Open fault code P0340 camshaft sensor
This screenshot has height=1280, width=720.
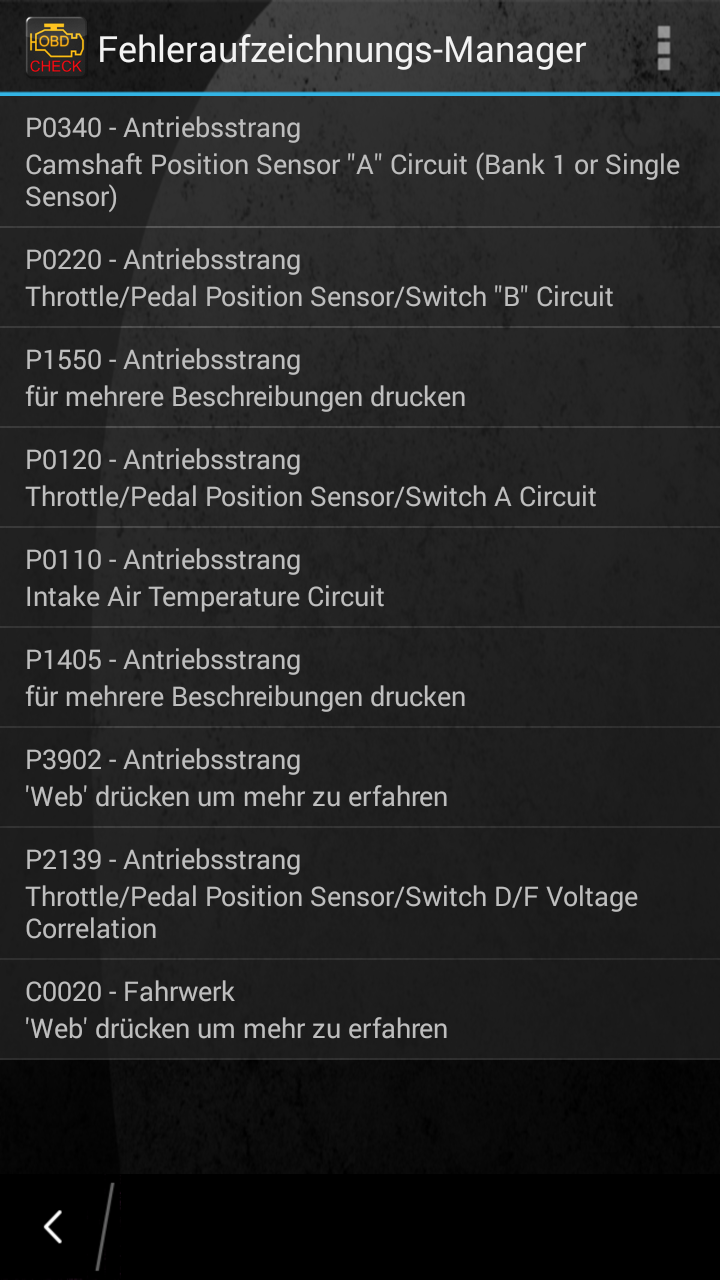click(x=360, y=162)
